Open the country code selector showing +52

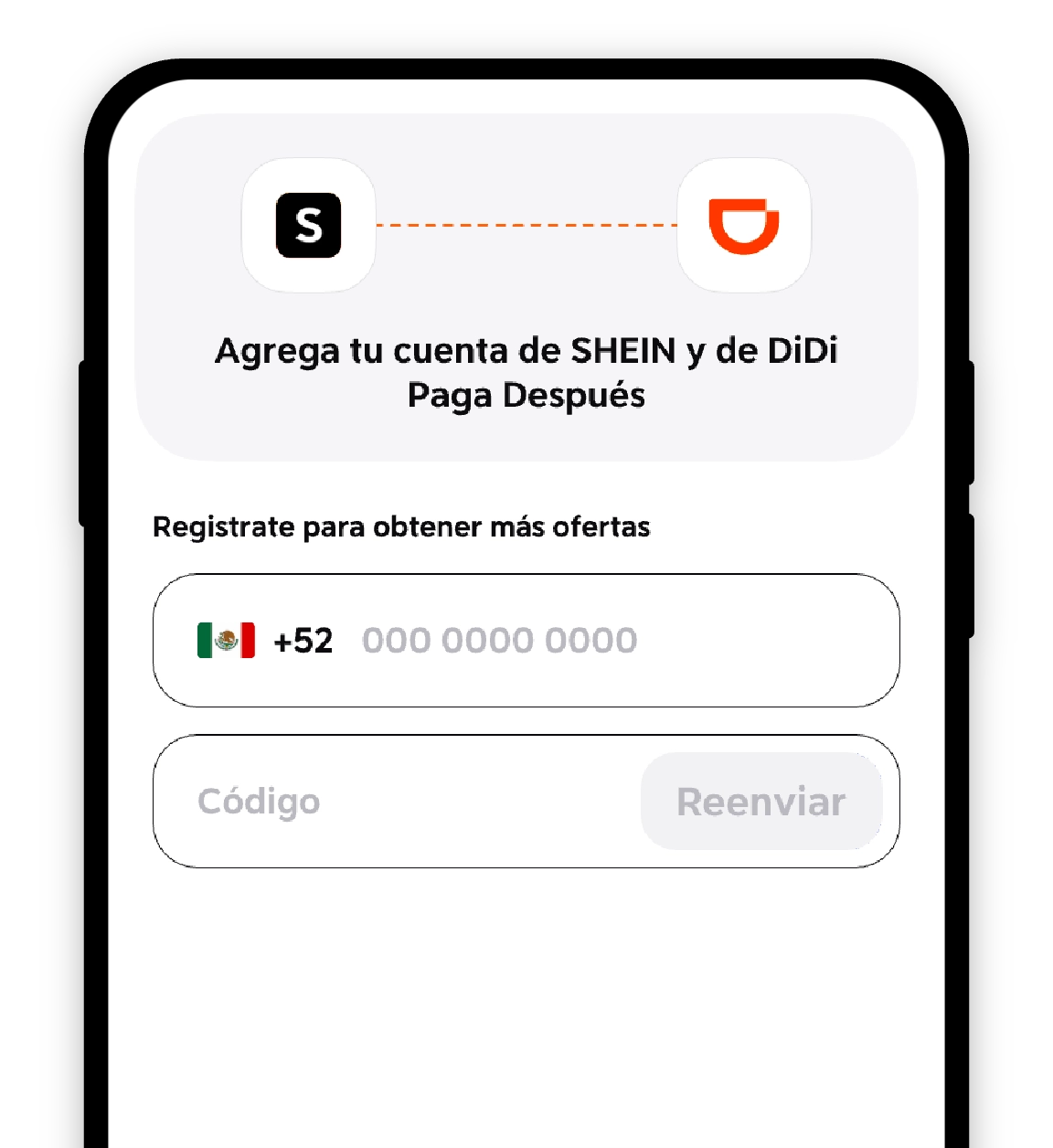tap(303, 640)
